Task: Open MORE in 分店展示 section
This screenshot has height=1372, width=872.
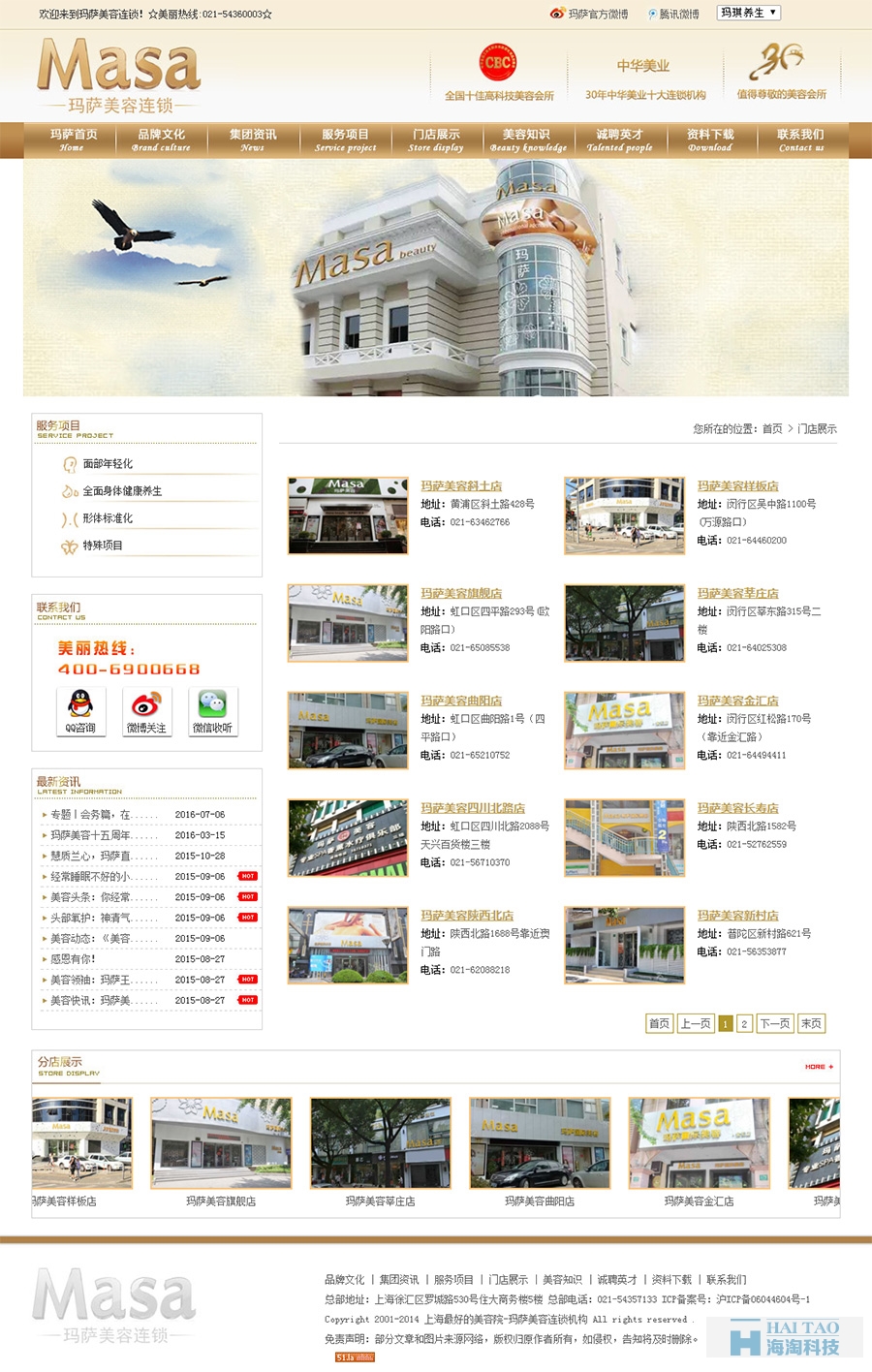Action: coord(819,1067)
